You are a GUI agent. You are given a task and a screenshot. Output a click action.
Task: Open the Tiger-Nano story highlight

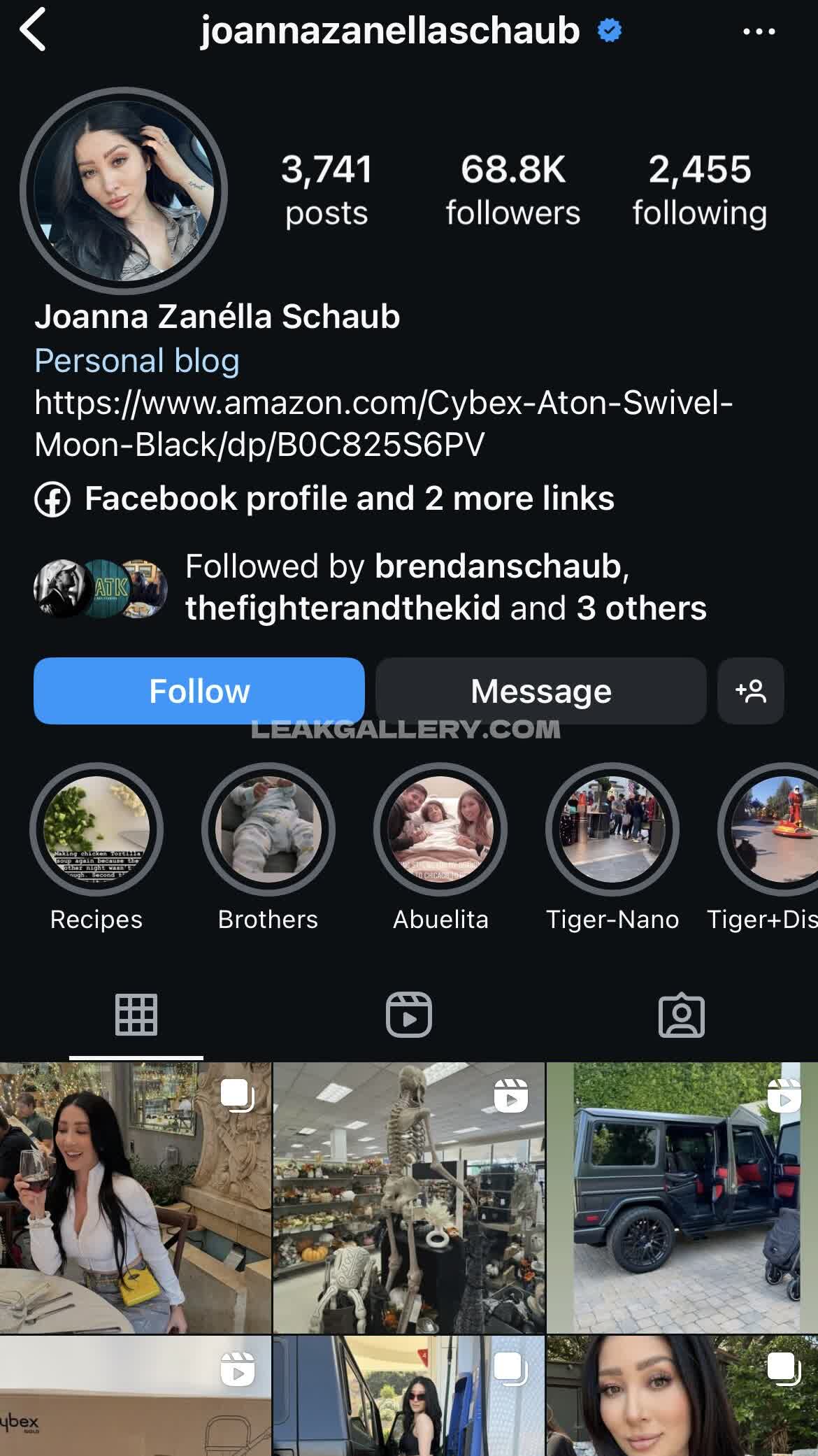coord(612,829)
